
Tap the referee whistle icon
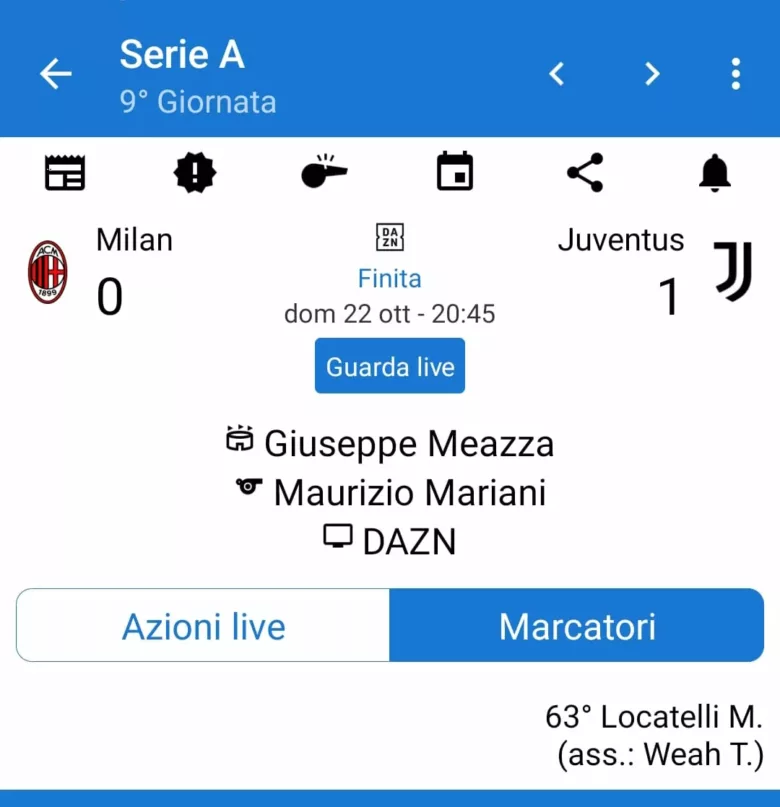(x=324, y=172)
